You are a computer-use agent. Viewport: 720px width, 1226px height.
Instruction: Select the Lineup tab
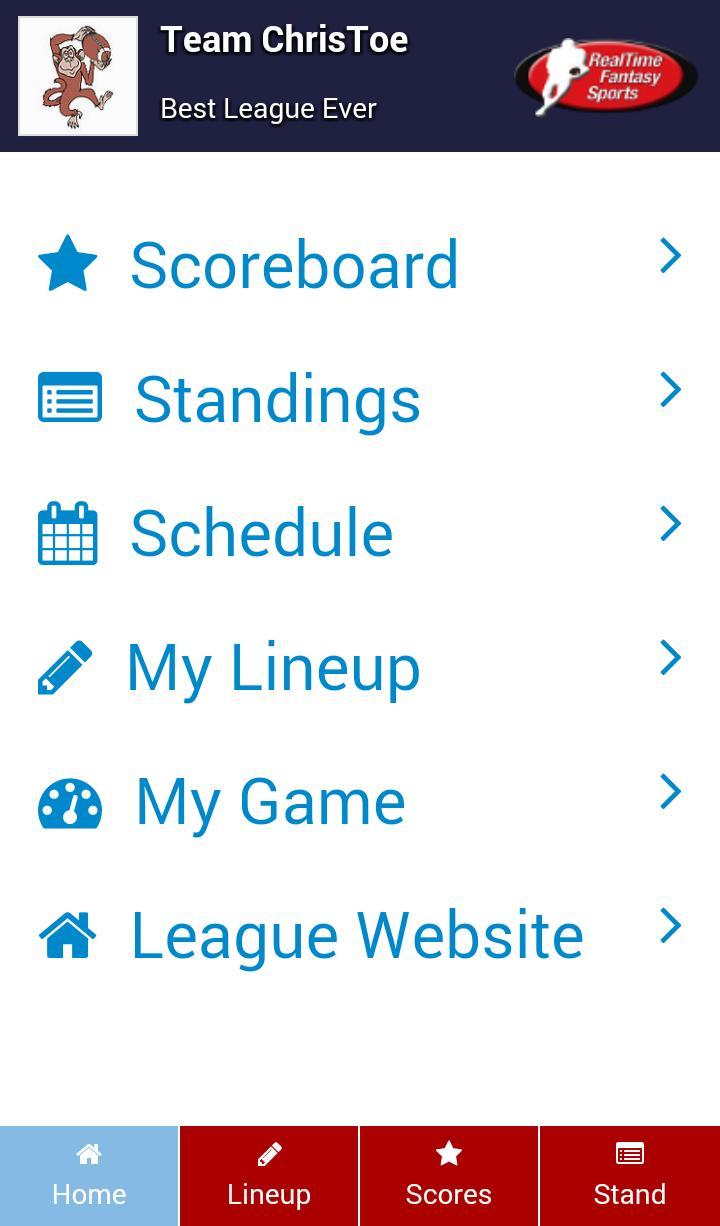[x=269, y=1175]
